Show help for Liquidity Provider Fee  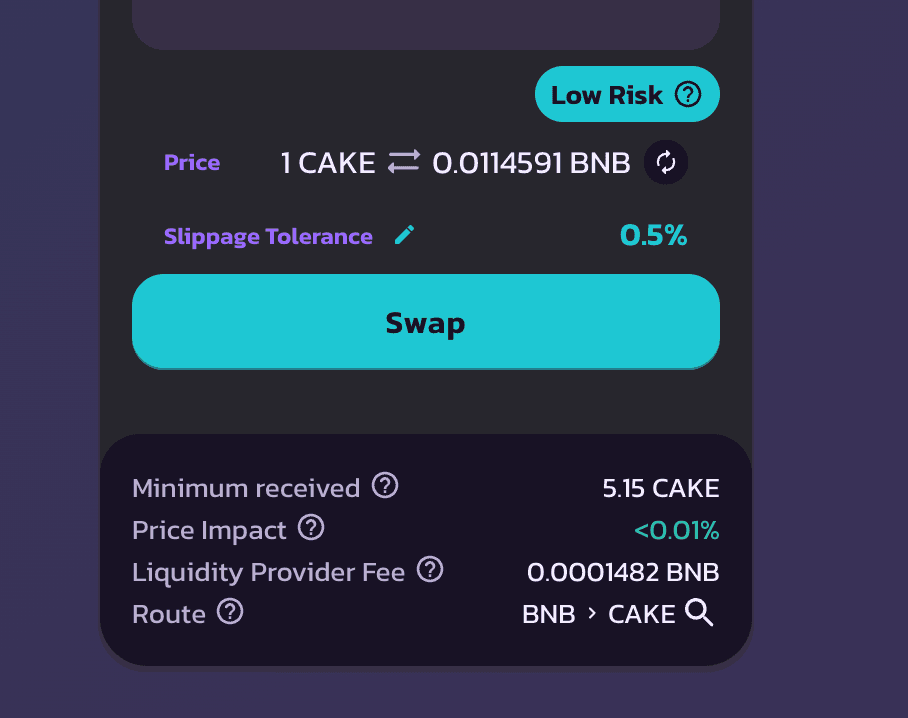pyautogui.click(x=430, y=570)
